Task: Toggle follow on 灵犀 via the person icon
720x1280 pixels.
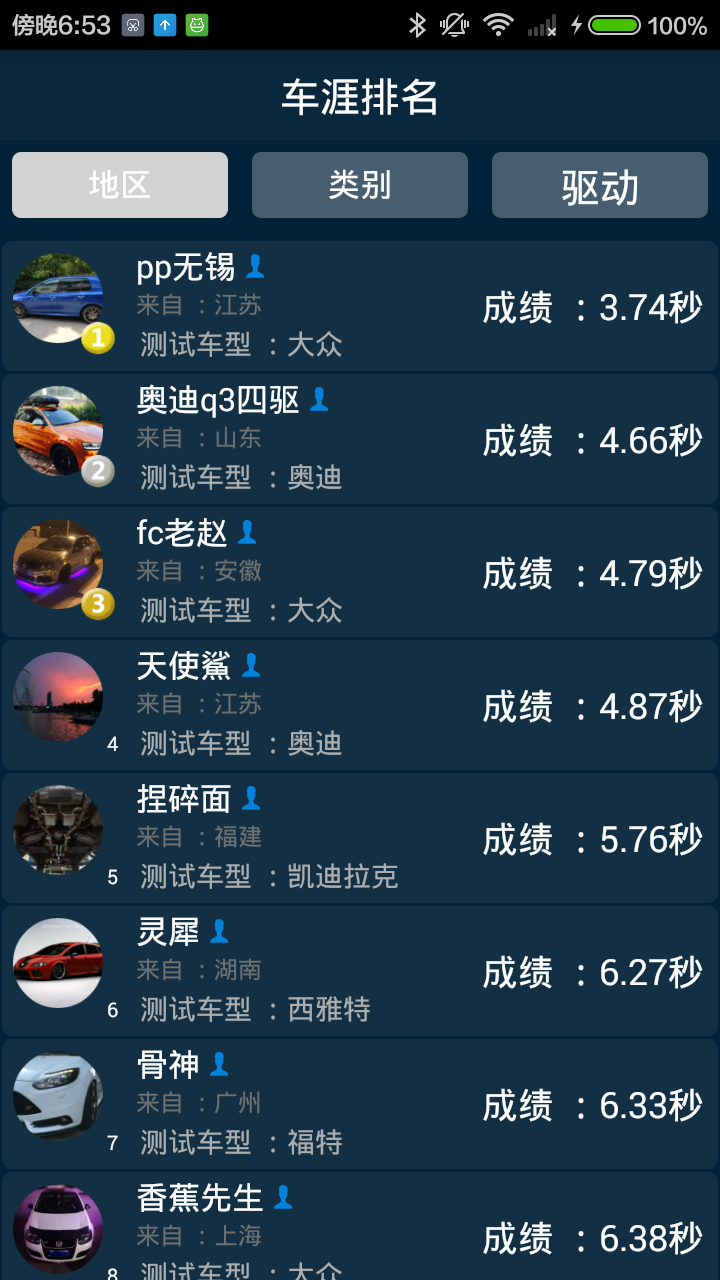Action: click(x=220, y=931)
